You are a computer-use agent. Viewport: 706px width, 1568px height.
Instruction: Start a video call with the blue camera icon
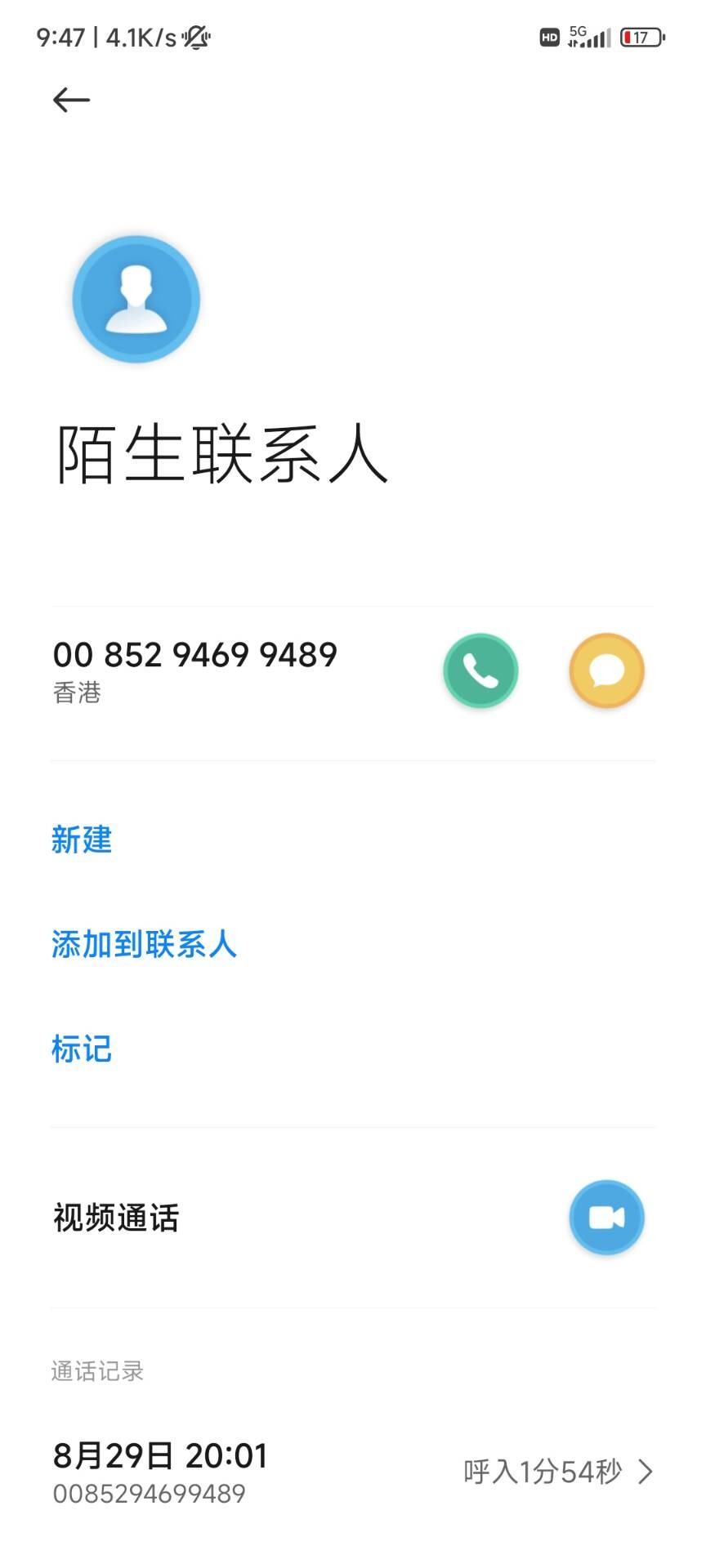(x=606, y=1218)
